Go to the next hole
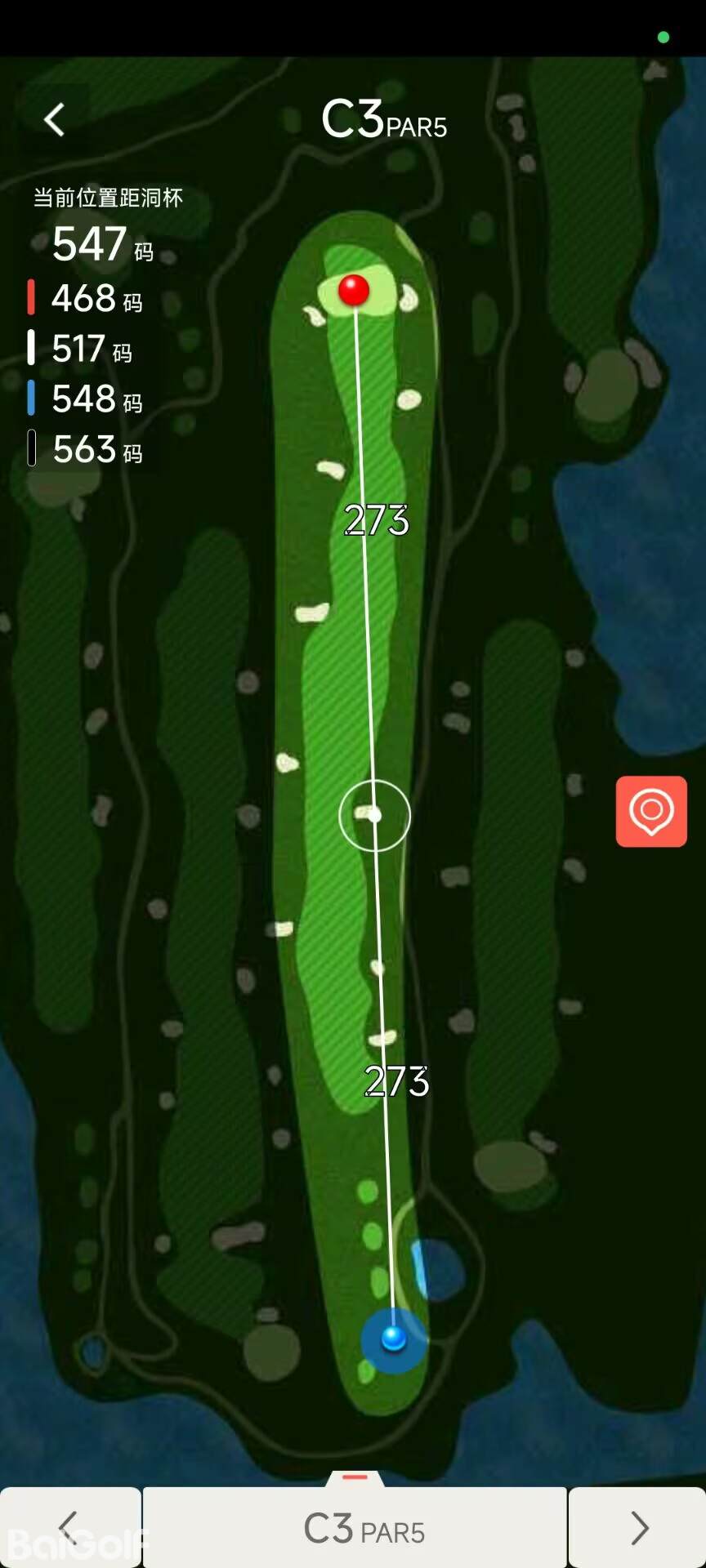Image resolution: width=706 pixels, height=1568 pixels. pyautogui.click(x=637, y=1527)
